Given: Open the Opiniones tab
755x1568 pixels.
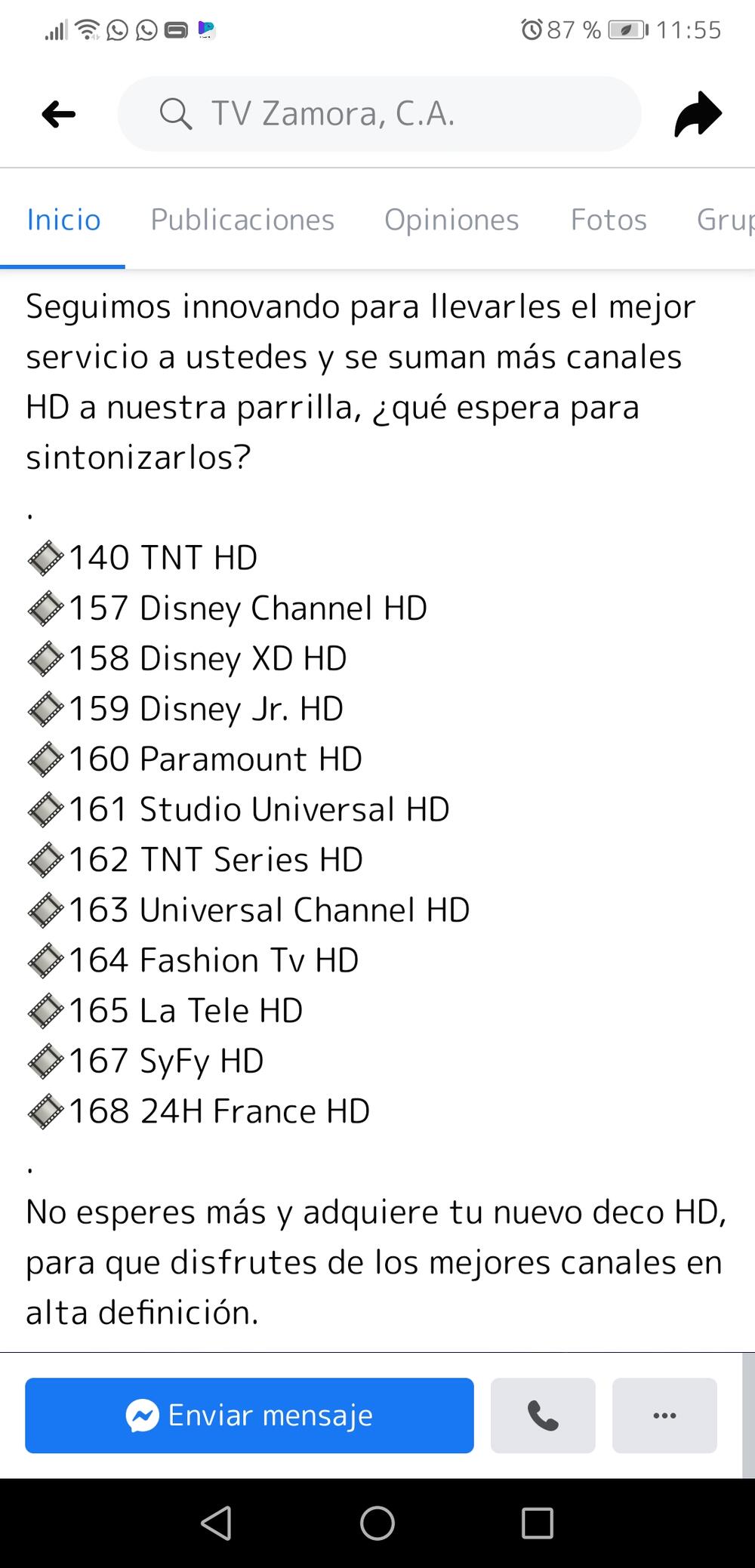Looking at the screenshot, I should 451,220.
